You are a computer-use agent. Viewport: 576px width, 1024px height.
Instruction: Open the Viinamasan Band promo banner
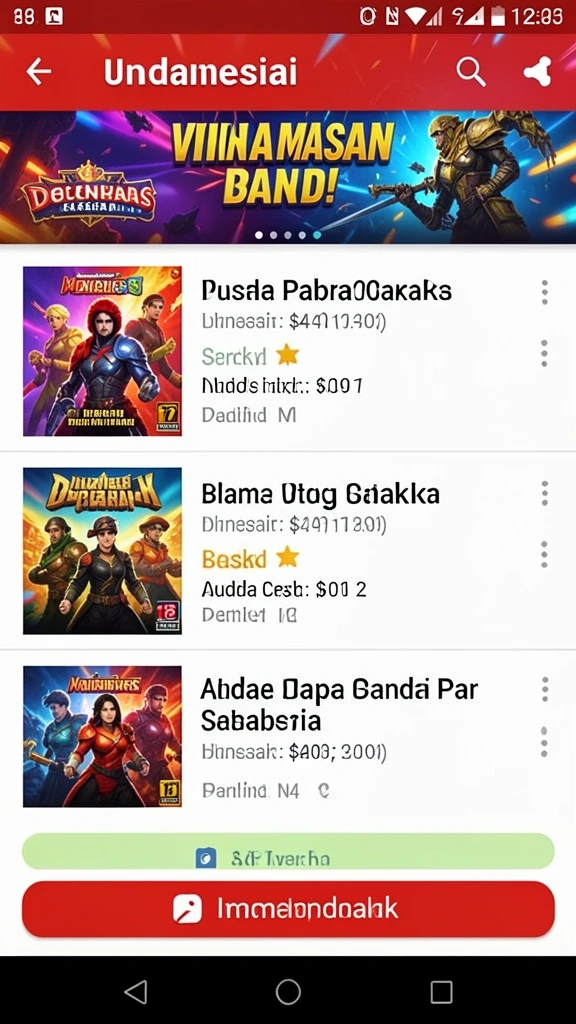pos(288,178)
